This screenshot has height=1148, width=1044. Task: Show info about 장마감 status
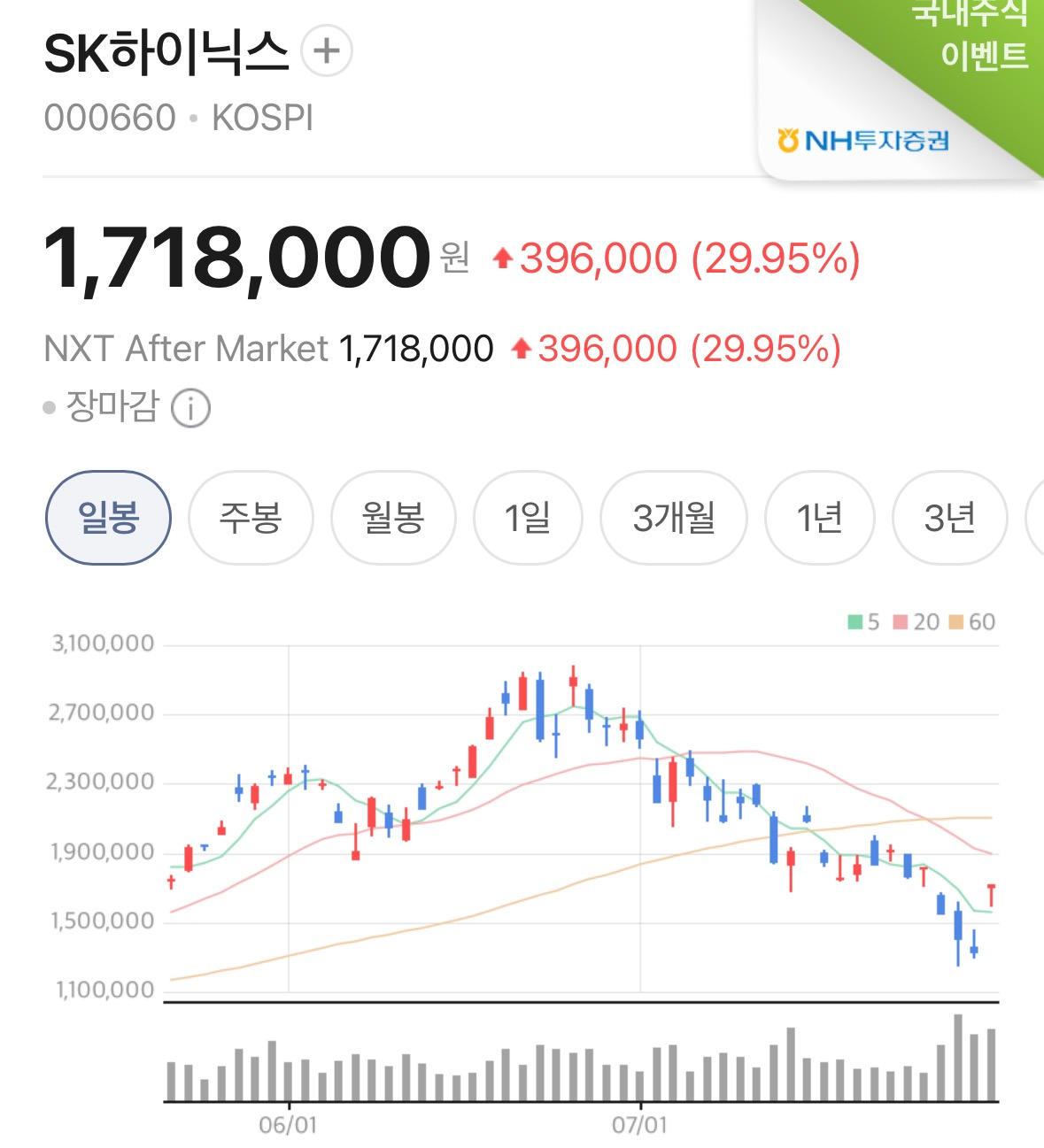pos(190,409)
